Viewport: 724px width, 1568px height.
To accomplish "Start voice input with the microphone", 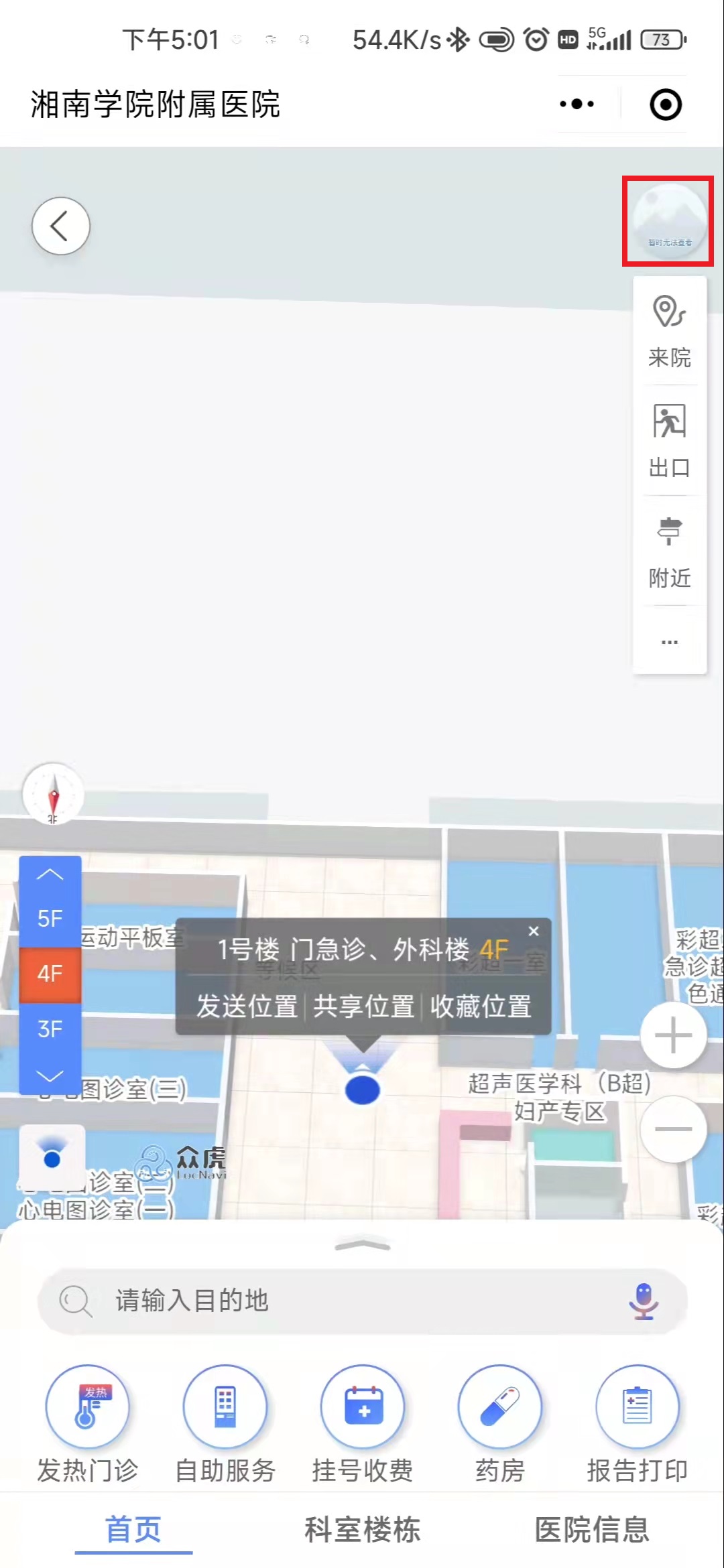I will [644, 1301].
